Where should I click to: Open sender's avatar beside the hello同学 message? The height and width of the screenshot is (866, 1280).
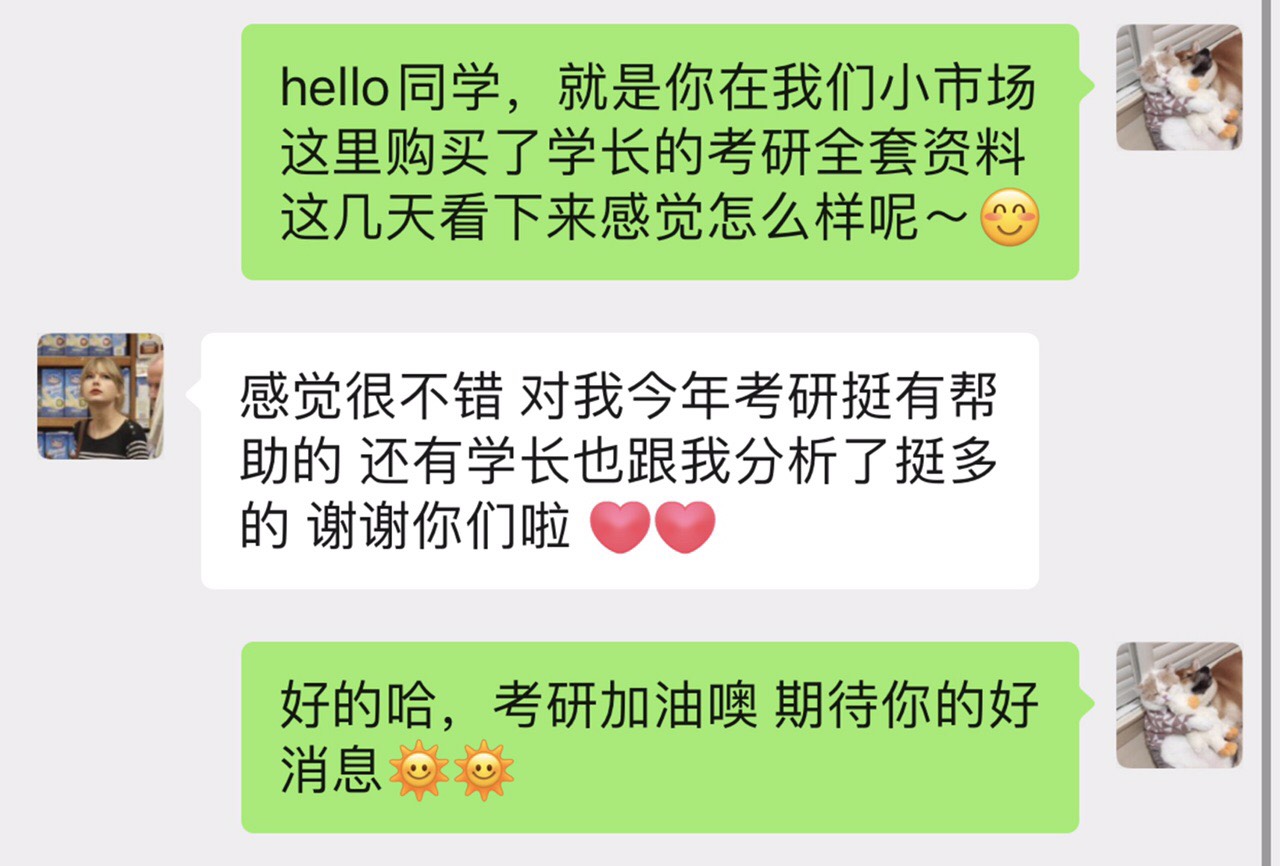click(1179, 88)
